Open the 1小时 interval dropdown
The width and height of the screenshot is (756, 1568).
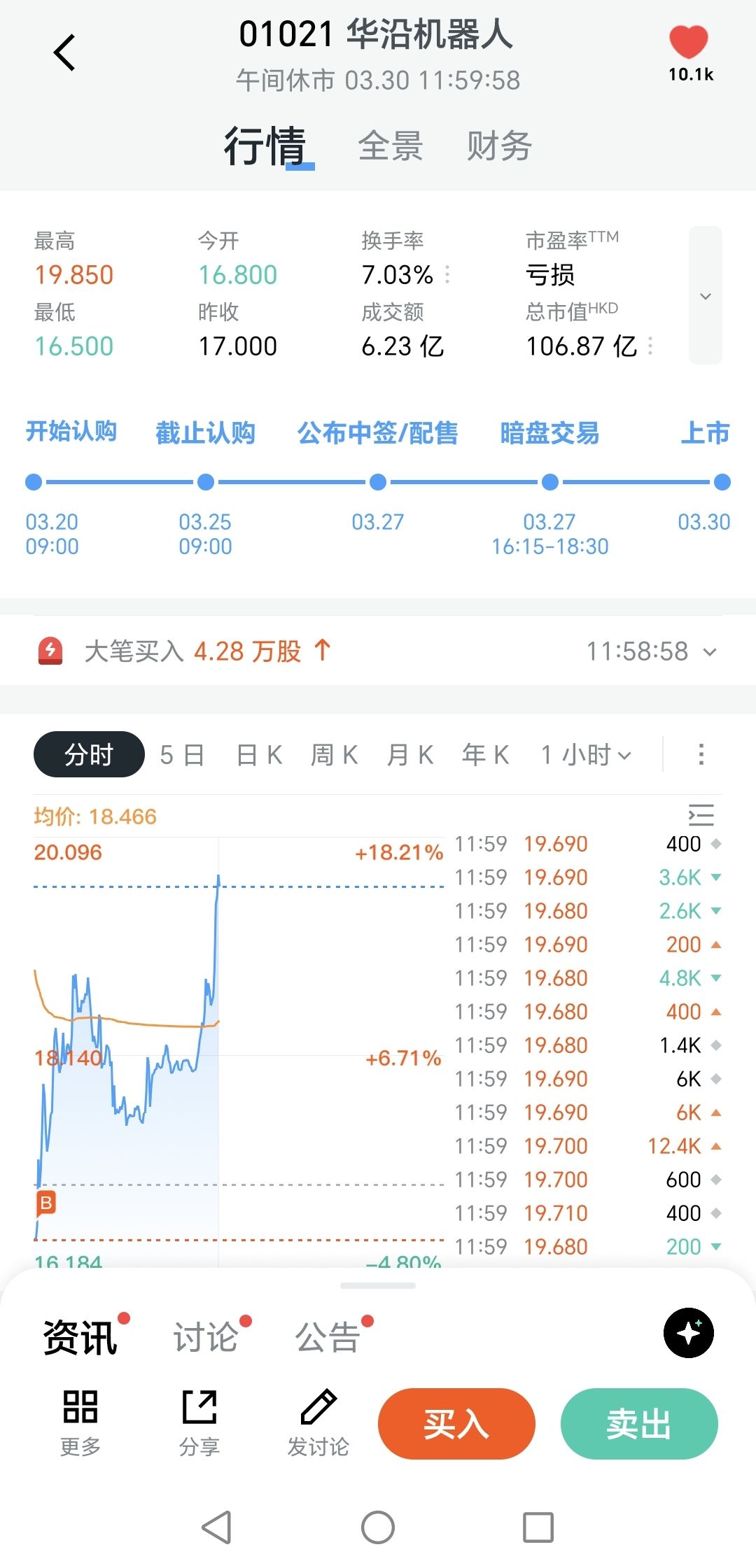(x=587, y=755)
